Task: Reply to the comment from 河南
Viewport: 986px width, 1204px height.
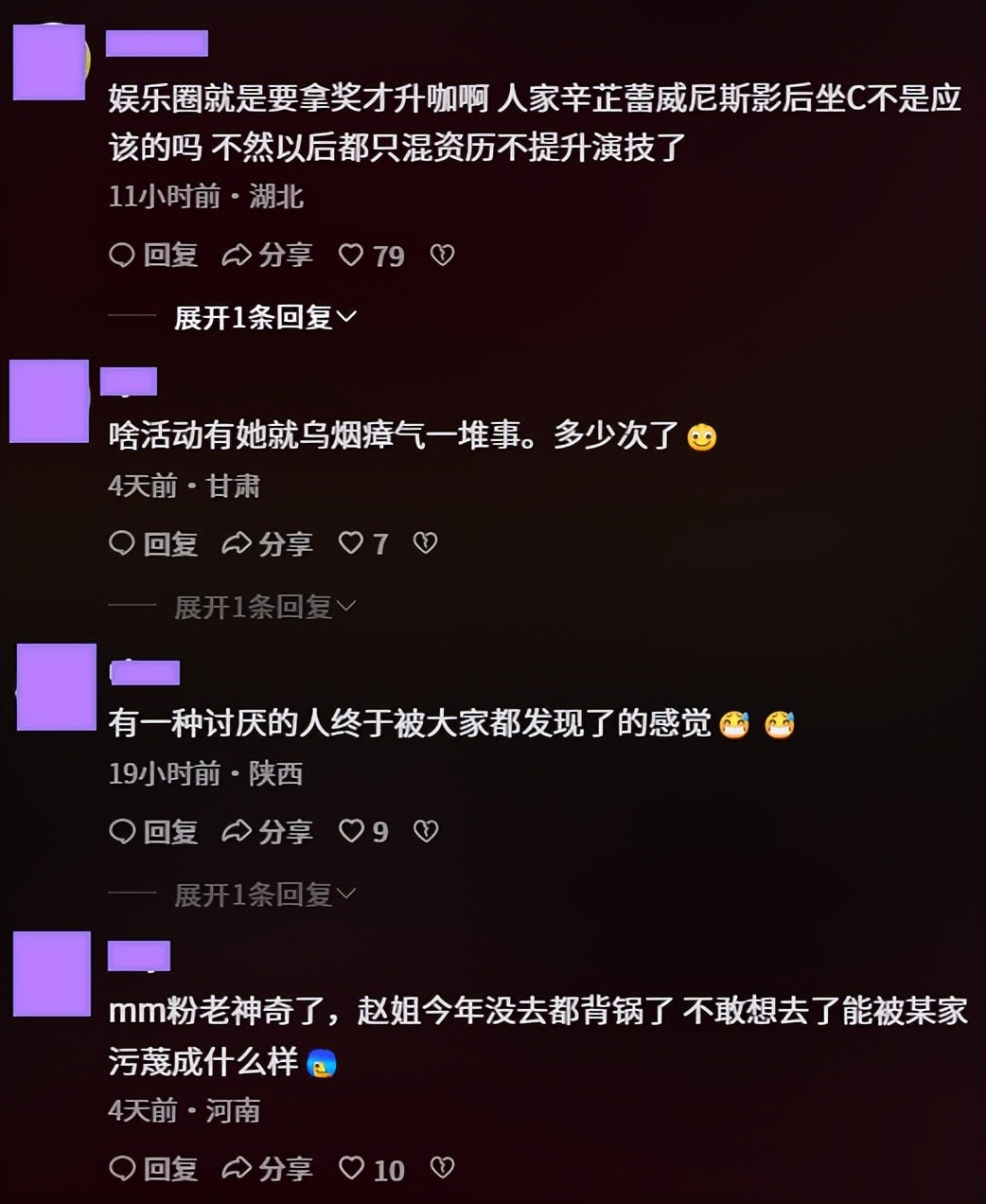Action: pyautogui.click(x=153, y=1169)
